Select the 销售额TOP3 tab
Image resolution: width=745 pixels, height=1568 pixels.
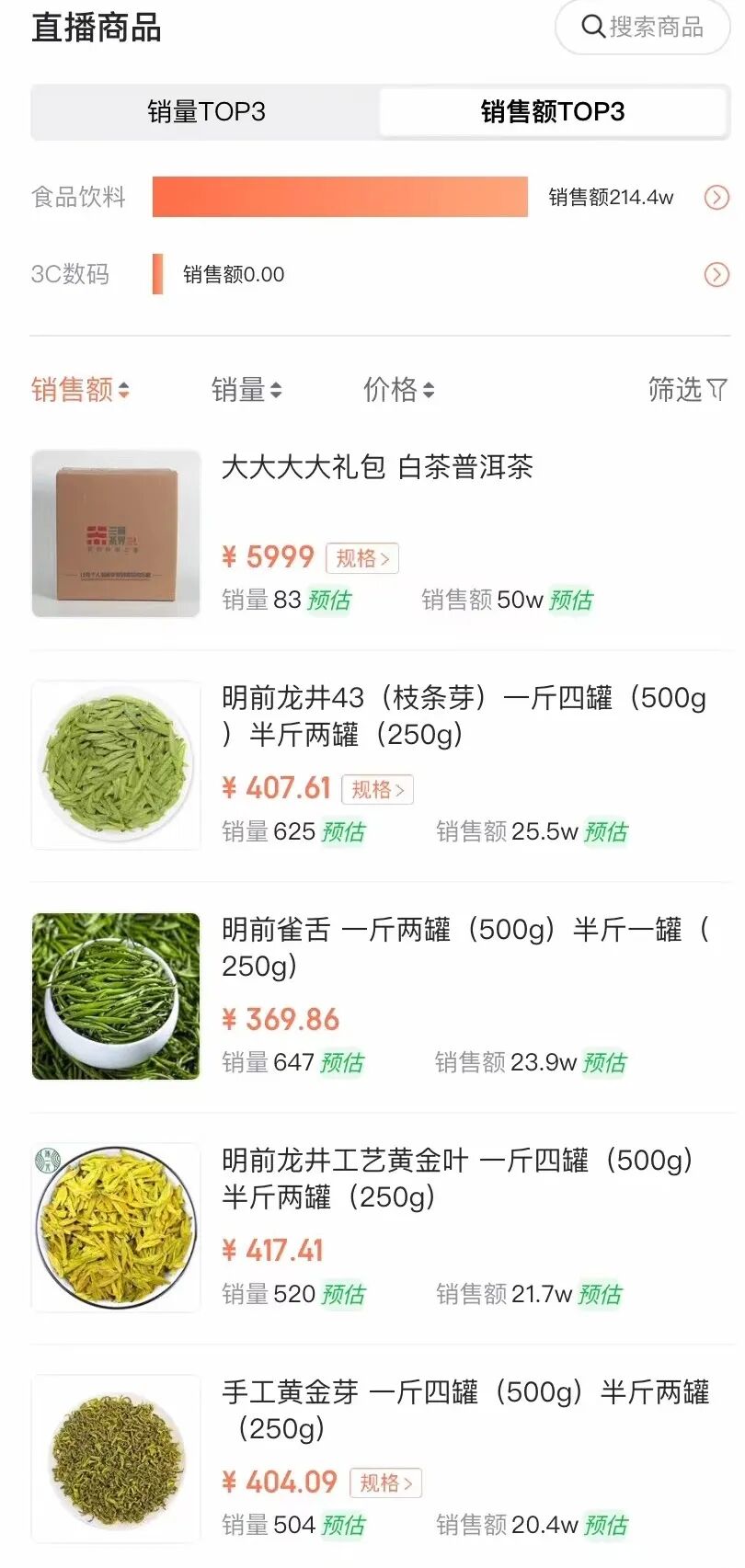click(x=553, y=112)
